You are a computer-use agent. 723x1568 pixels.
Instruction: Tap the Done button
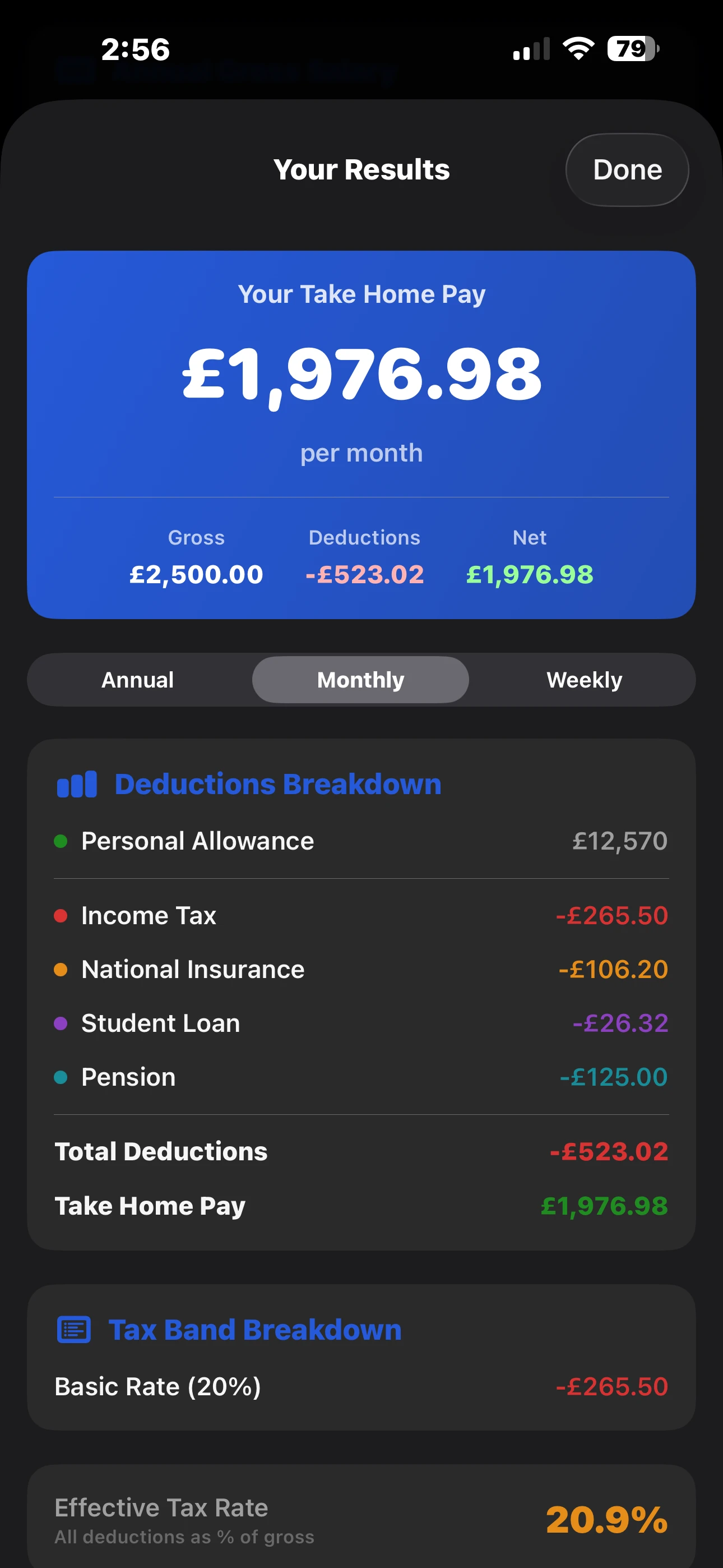(x=627, y=170)
